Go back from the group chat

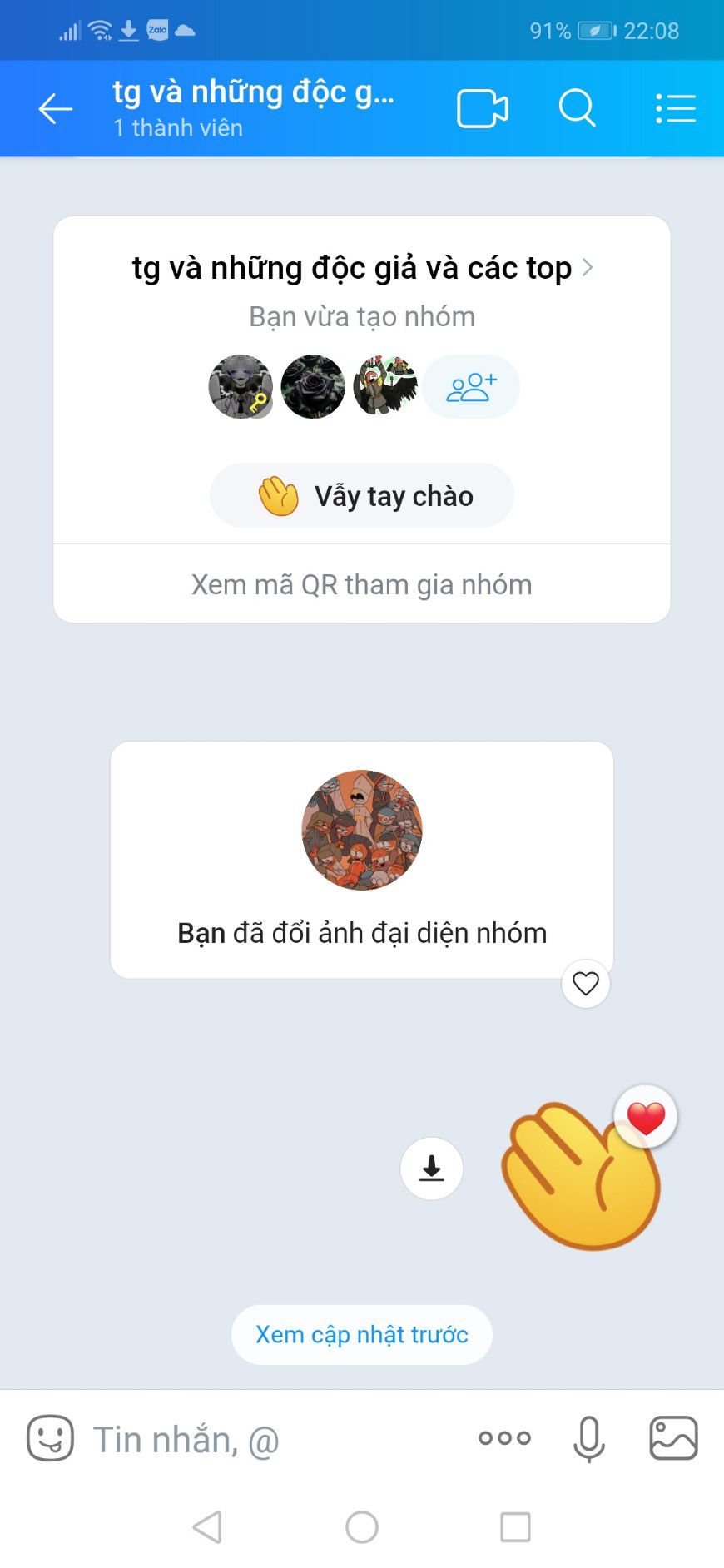[x=56, y=109]
